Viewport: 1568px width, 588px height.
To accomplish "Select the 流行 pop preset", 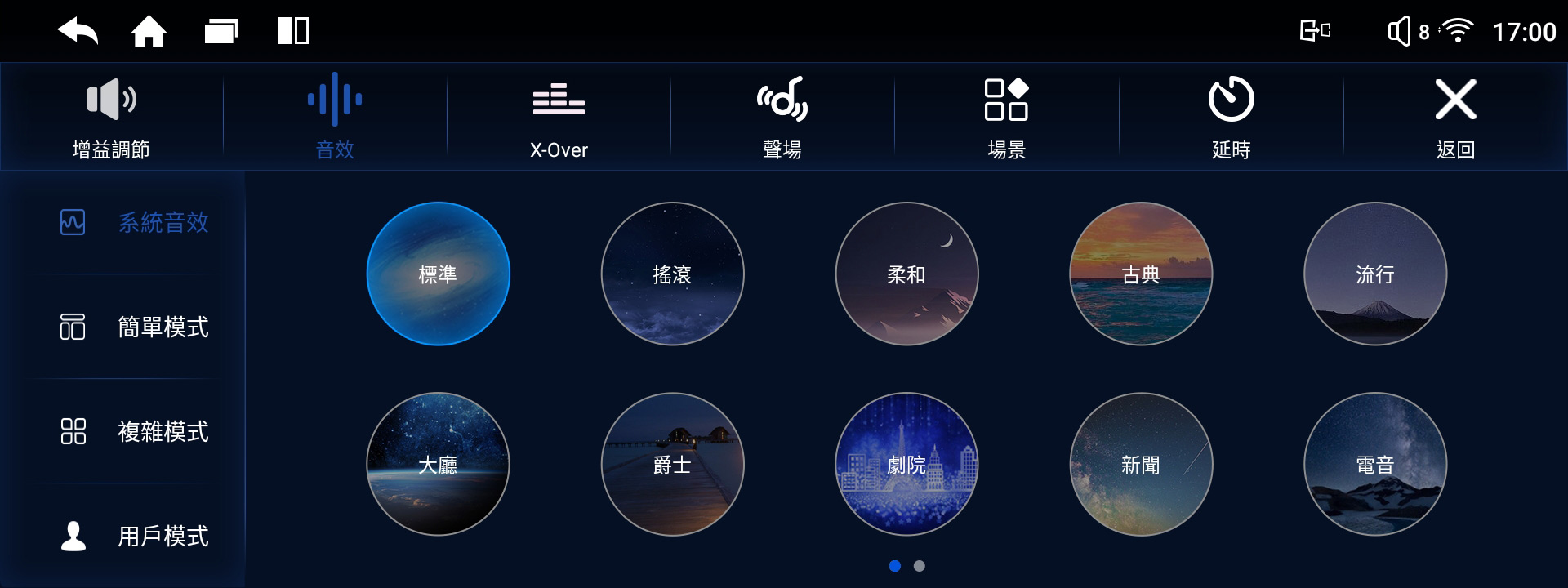I will click(x=1375, y=274).
